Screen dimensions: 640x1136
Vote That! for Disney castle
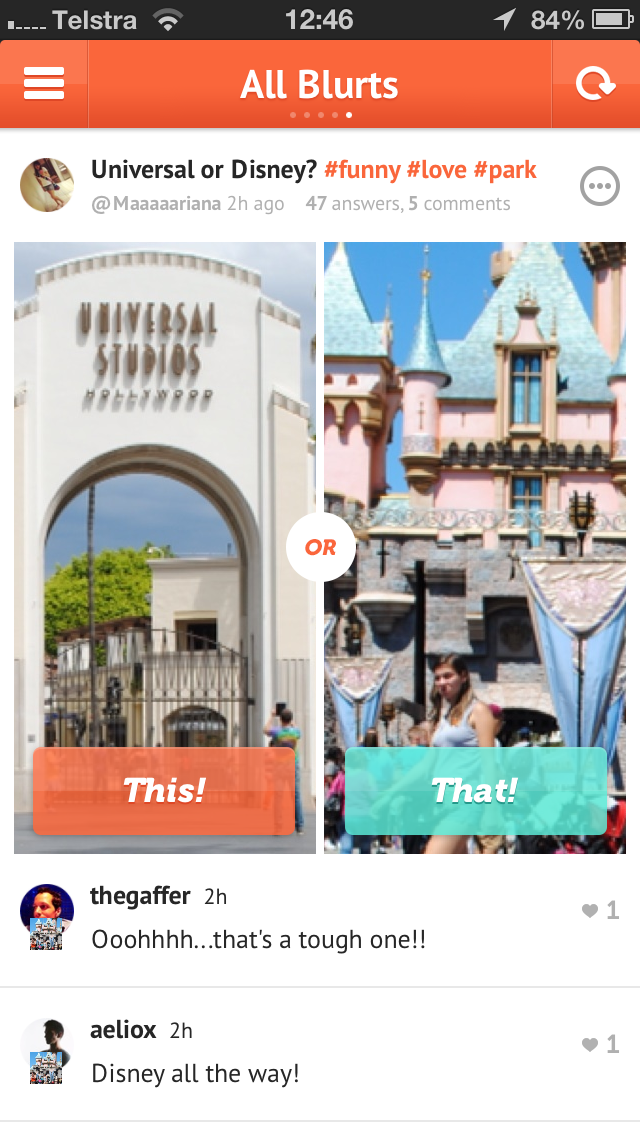(475, 790)
